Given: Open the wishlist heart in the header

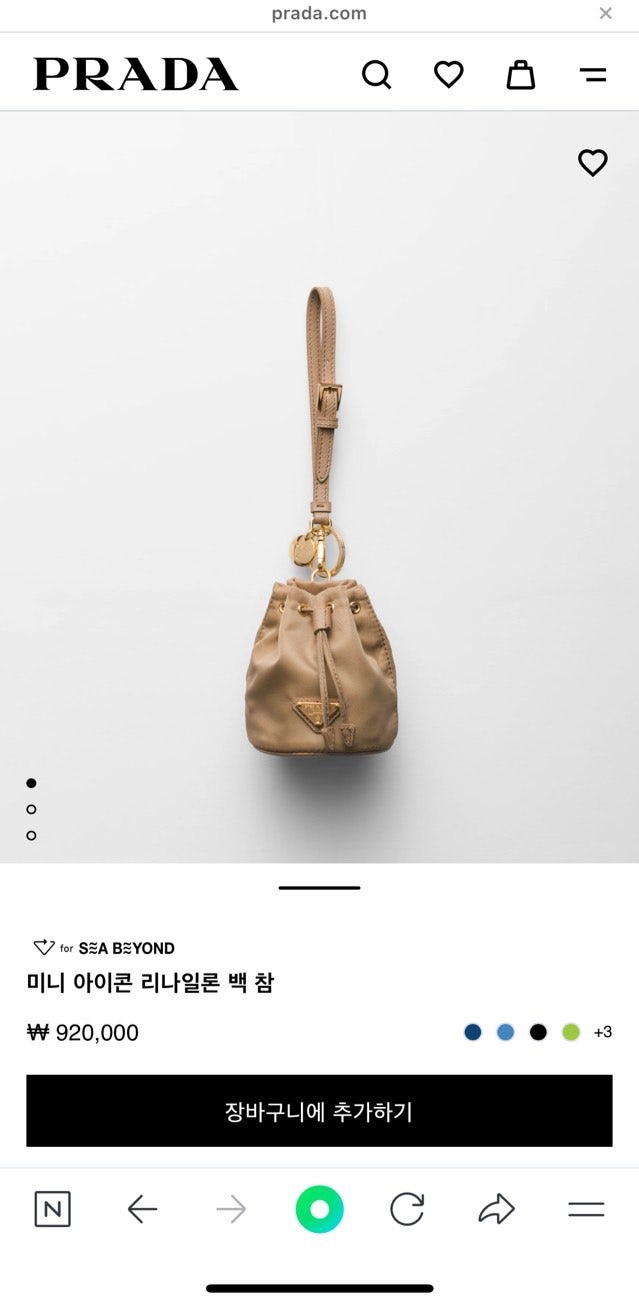Looking at the screenshot, I should pyautogui.click(x=448, y=75).
